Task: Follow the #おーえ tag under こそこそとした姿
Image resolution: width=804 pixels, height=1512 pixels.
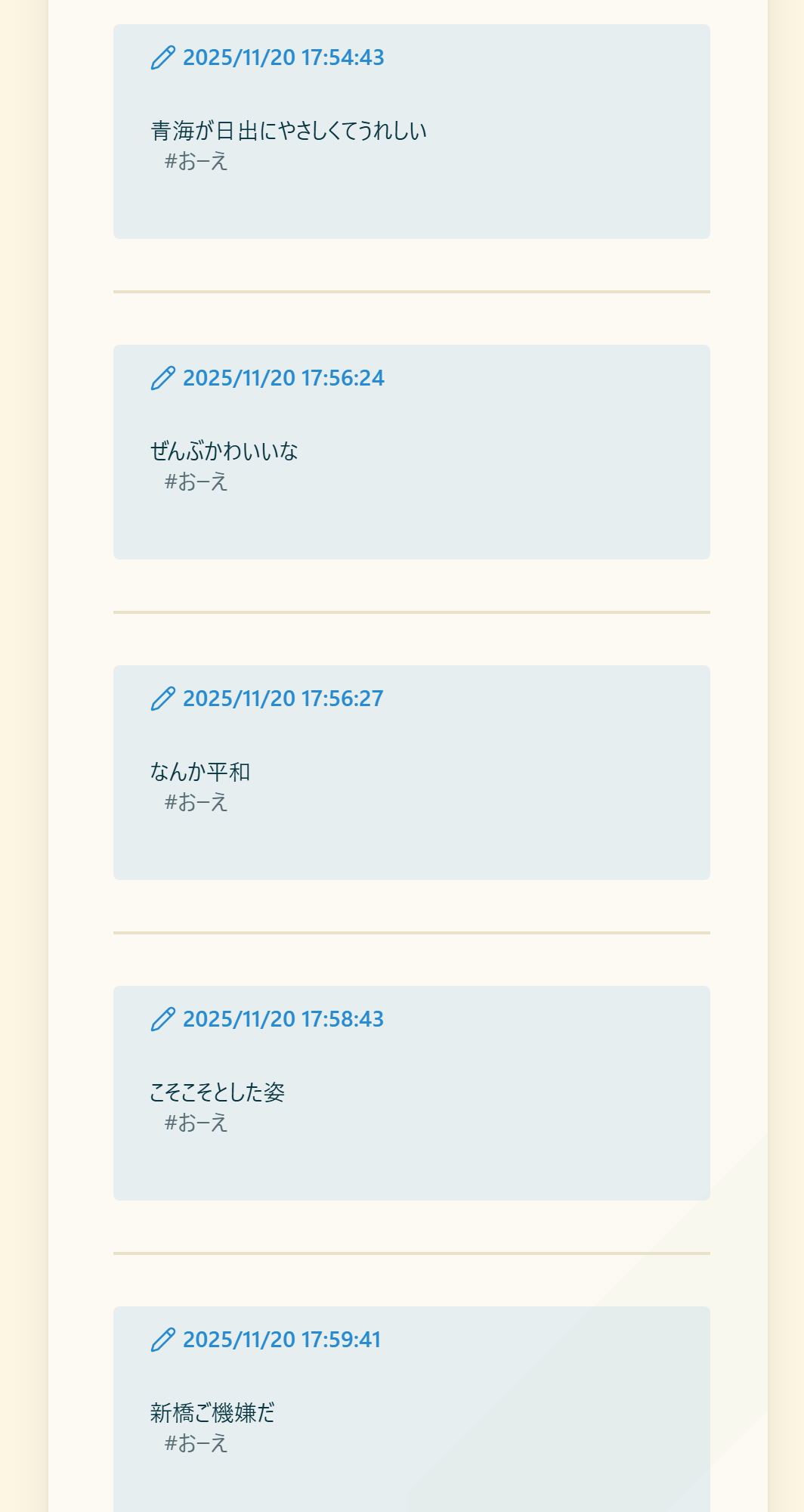Action: (x=196, y=1123)
